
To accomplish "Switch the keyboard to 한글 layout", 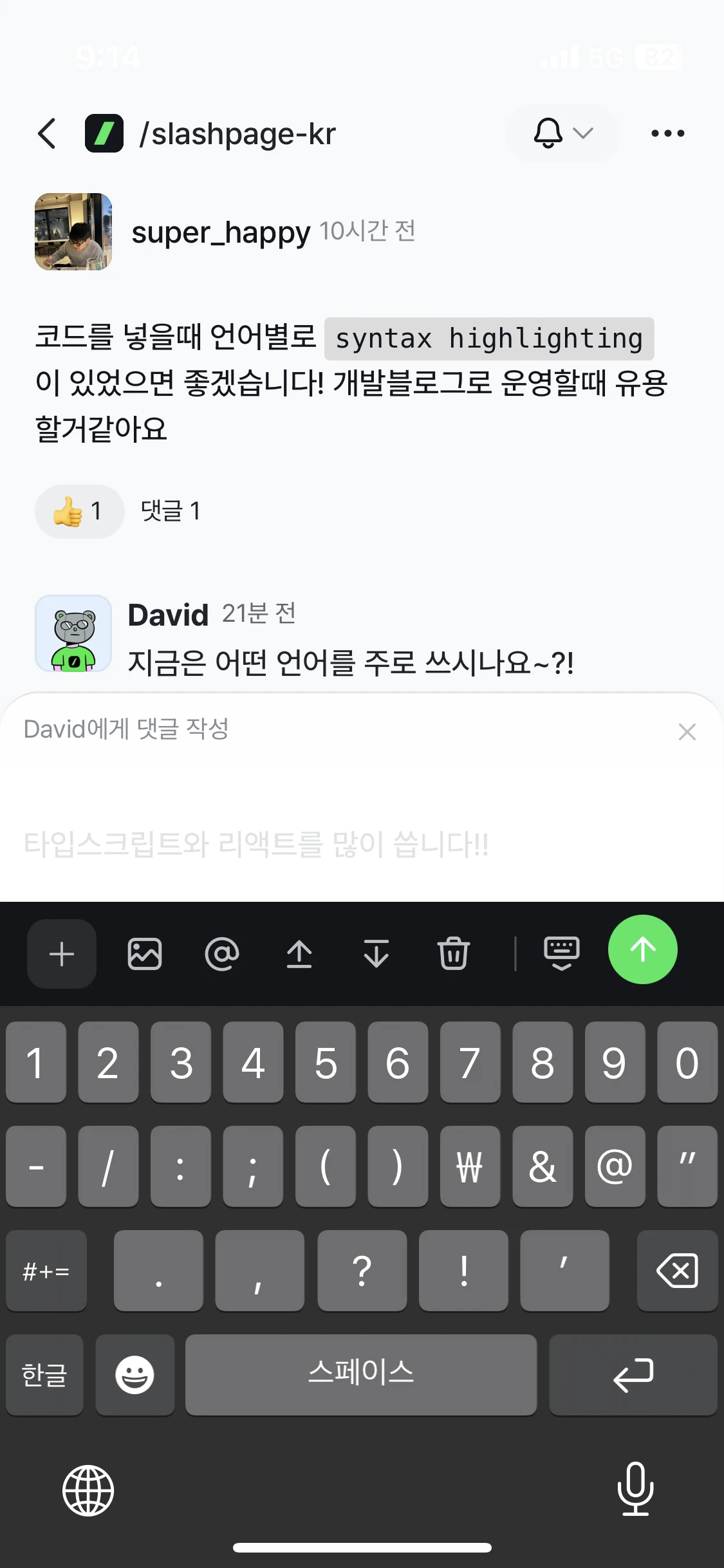I will coord(44,1375).
